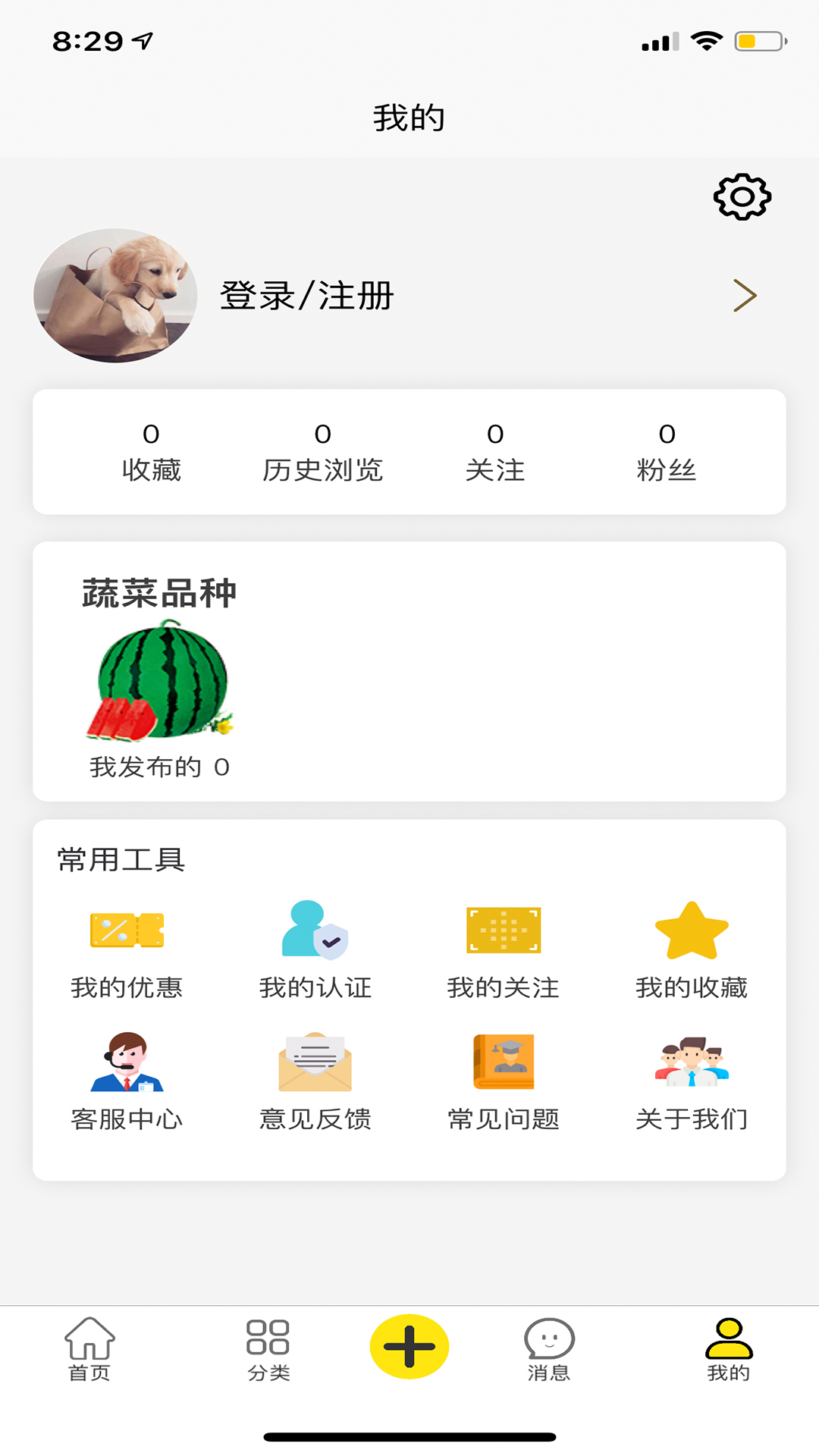Screen dimensions: 819x1456
Task: Open the 收藏 count
Action: pyautogui.click(x=151, y=453)
